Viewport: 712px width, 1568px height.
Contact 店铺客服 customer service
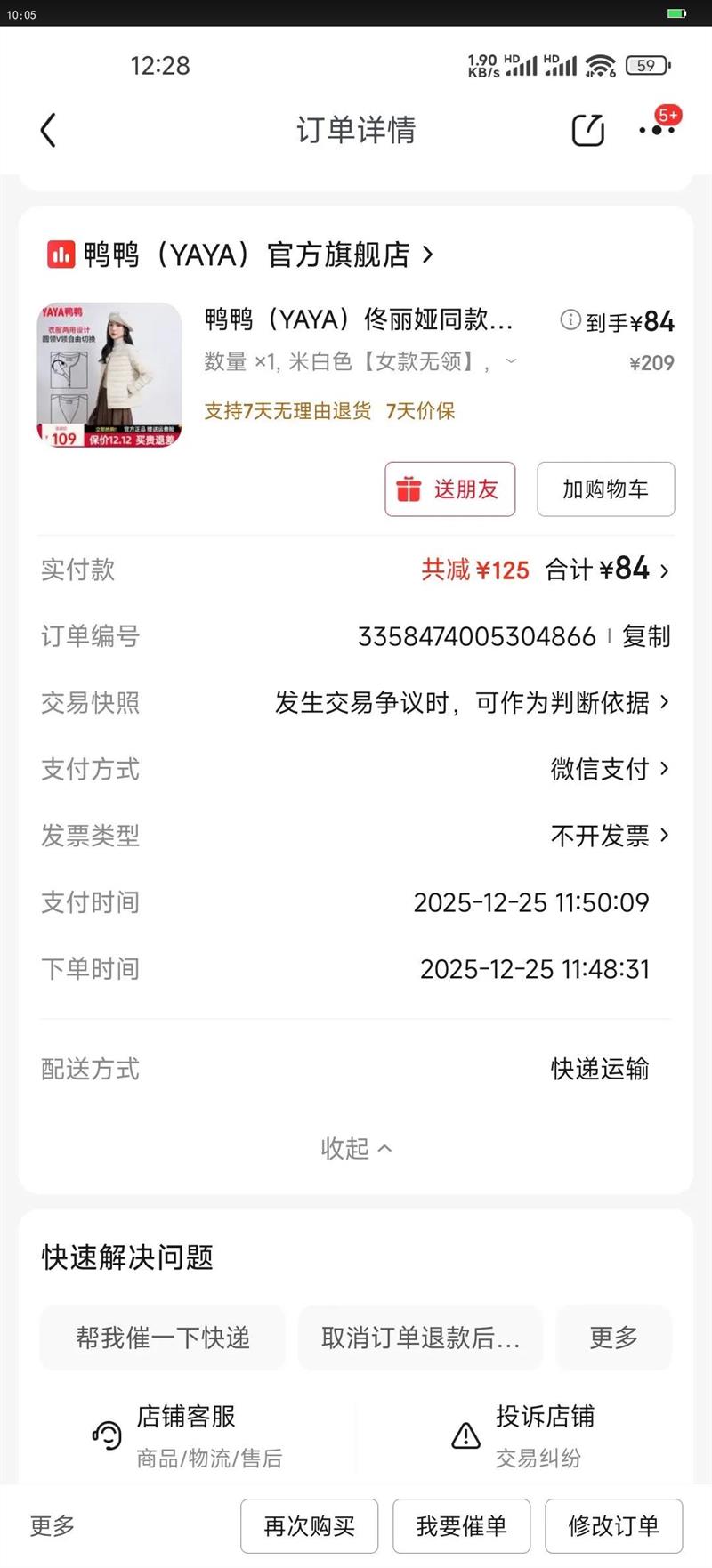(x=187, y=1435)
